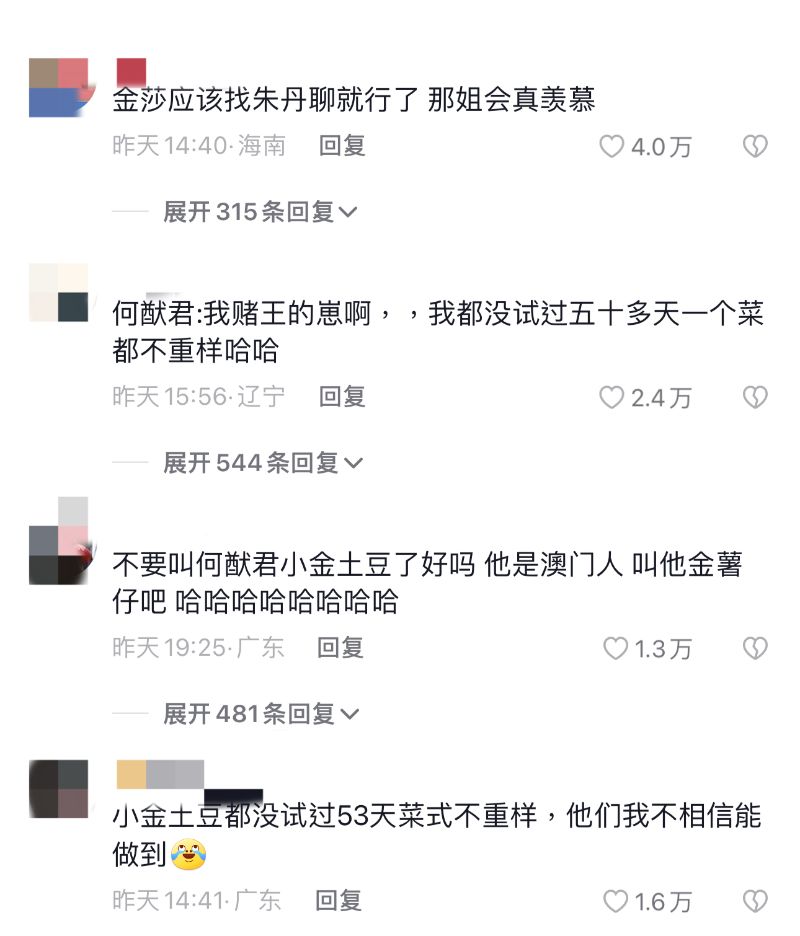Screen dimensions: 800x936
Task: Like the 金薯仔 comment posted at 19:25
Action: [614, 649]
